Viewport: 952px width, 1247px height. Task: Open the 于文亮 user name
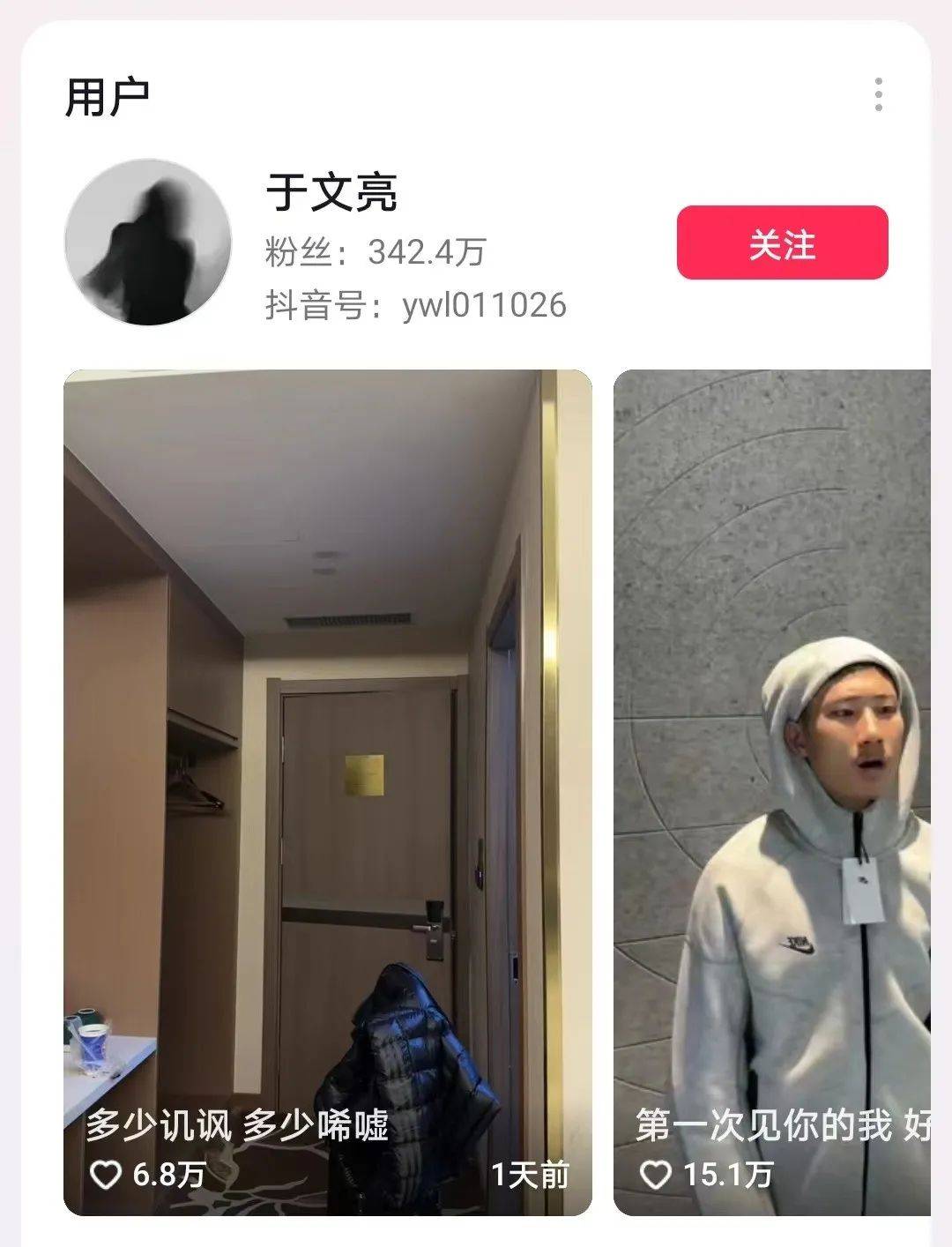pos(331,192)
